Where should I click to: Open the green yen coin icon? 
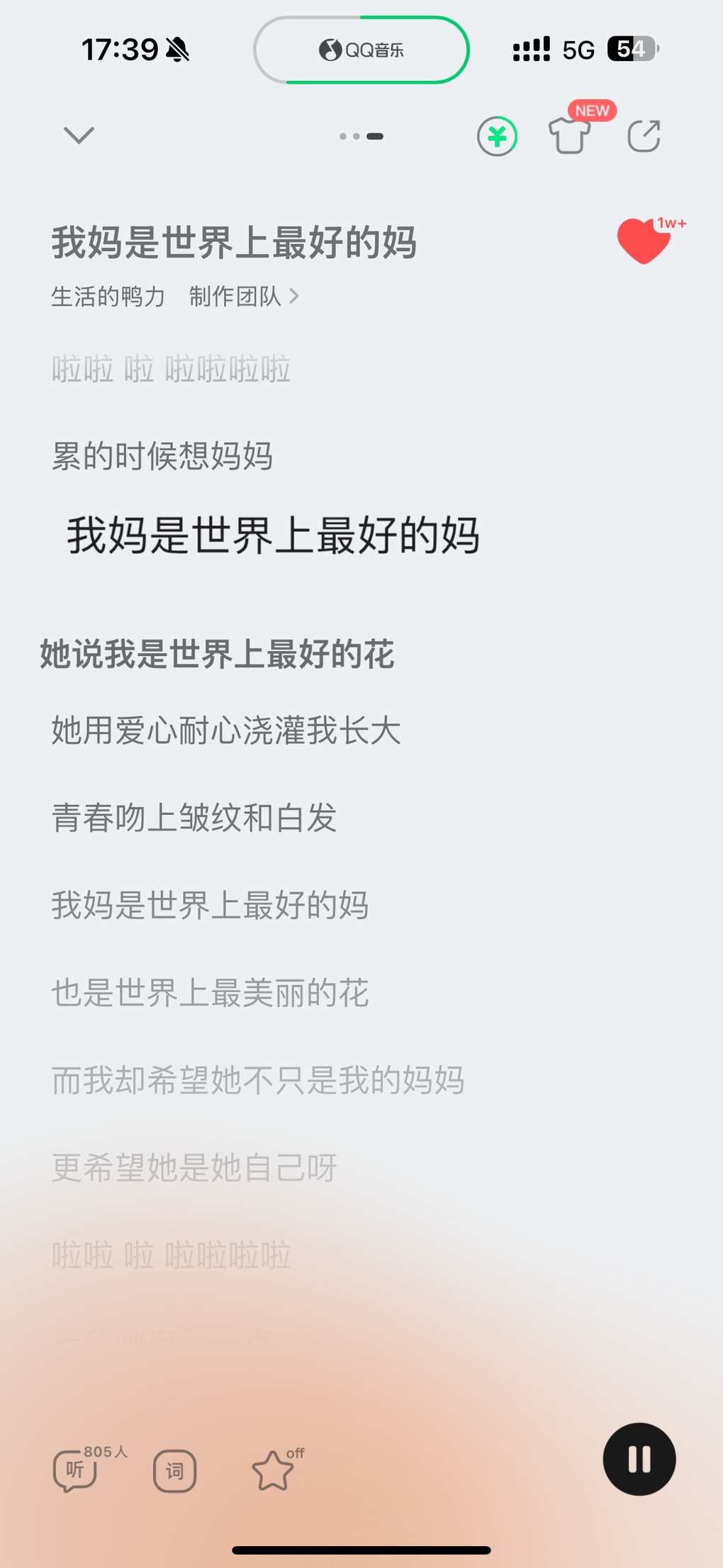[x=497, y=136]
